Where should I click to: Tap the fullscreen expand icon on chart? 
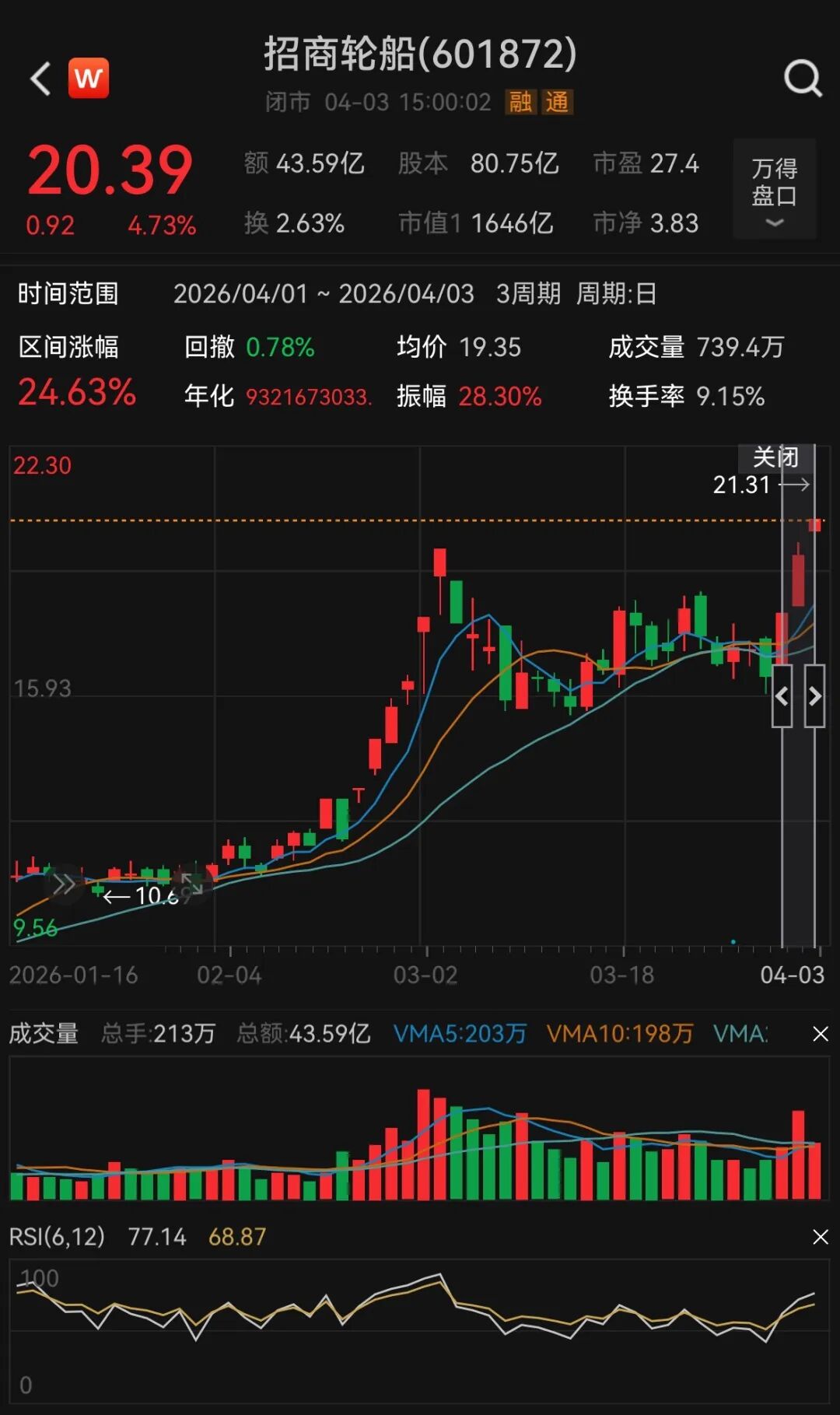191,884
